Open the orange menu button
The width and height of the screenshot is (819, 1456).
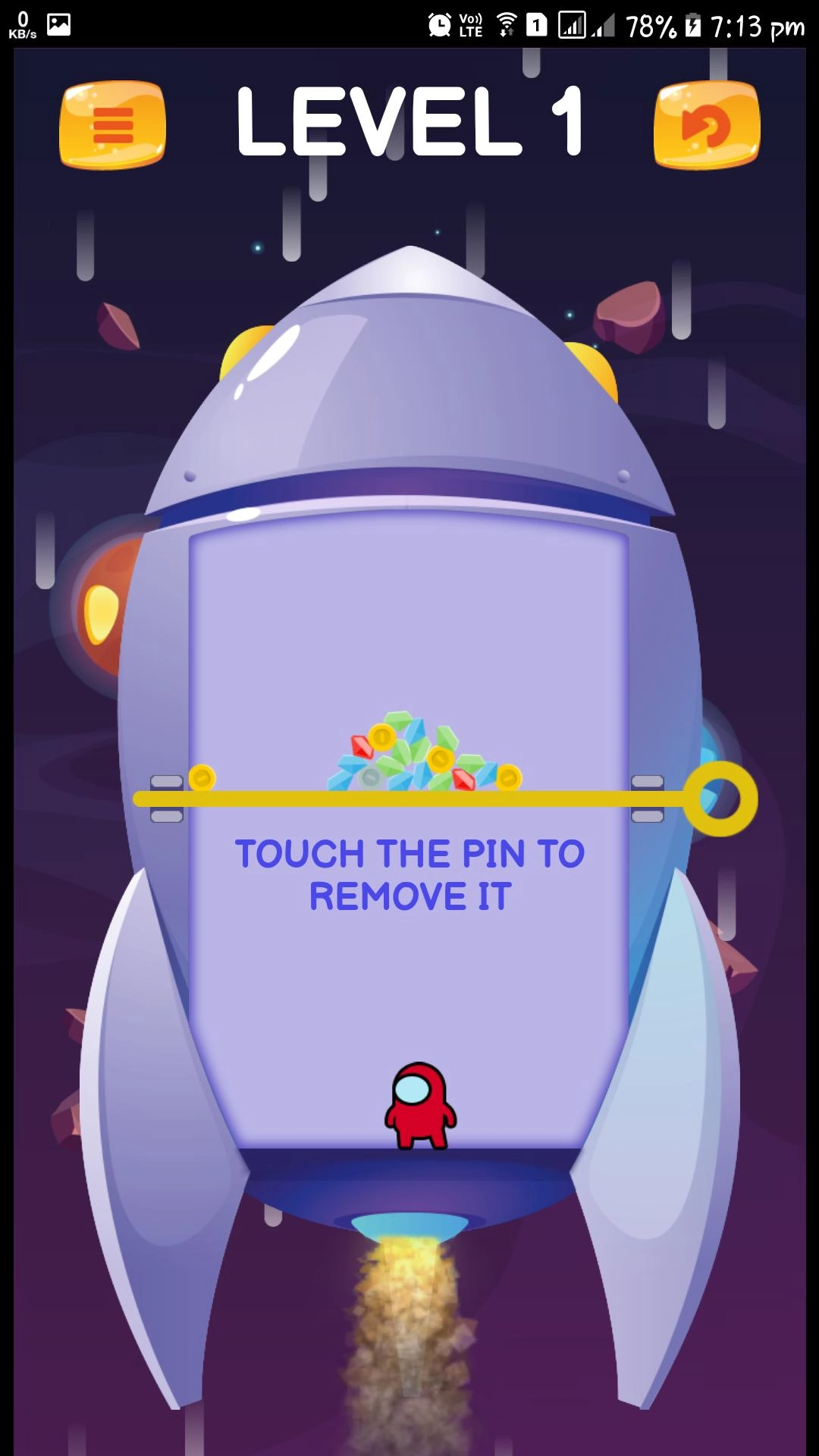[x=112, y=125]
